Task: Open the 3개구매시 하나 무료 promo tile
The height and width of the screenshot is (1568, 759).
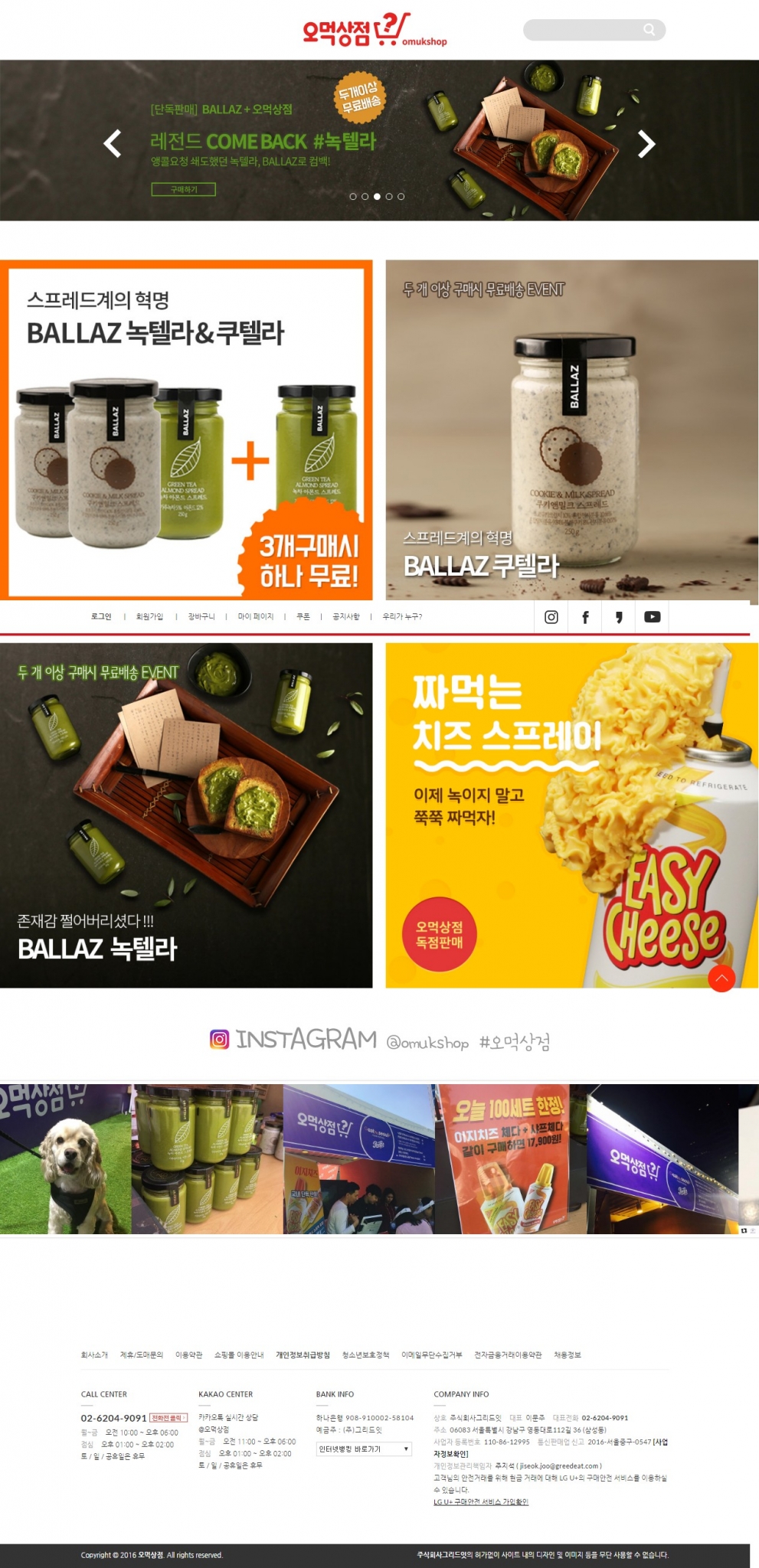Action: 186,430
